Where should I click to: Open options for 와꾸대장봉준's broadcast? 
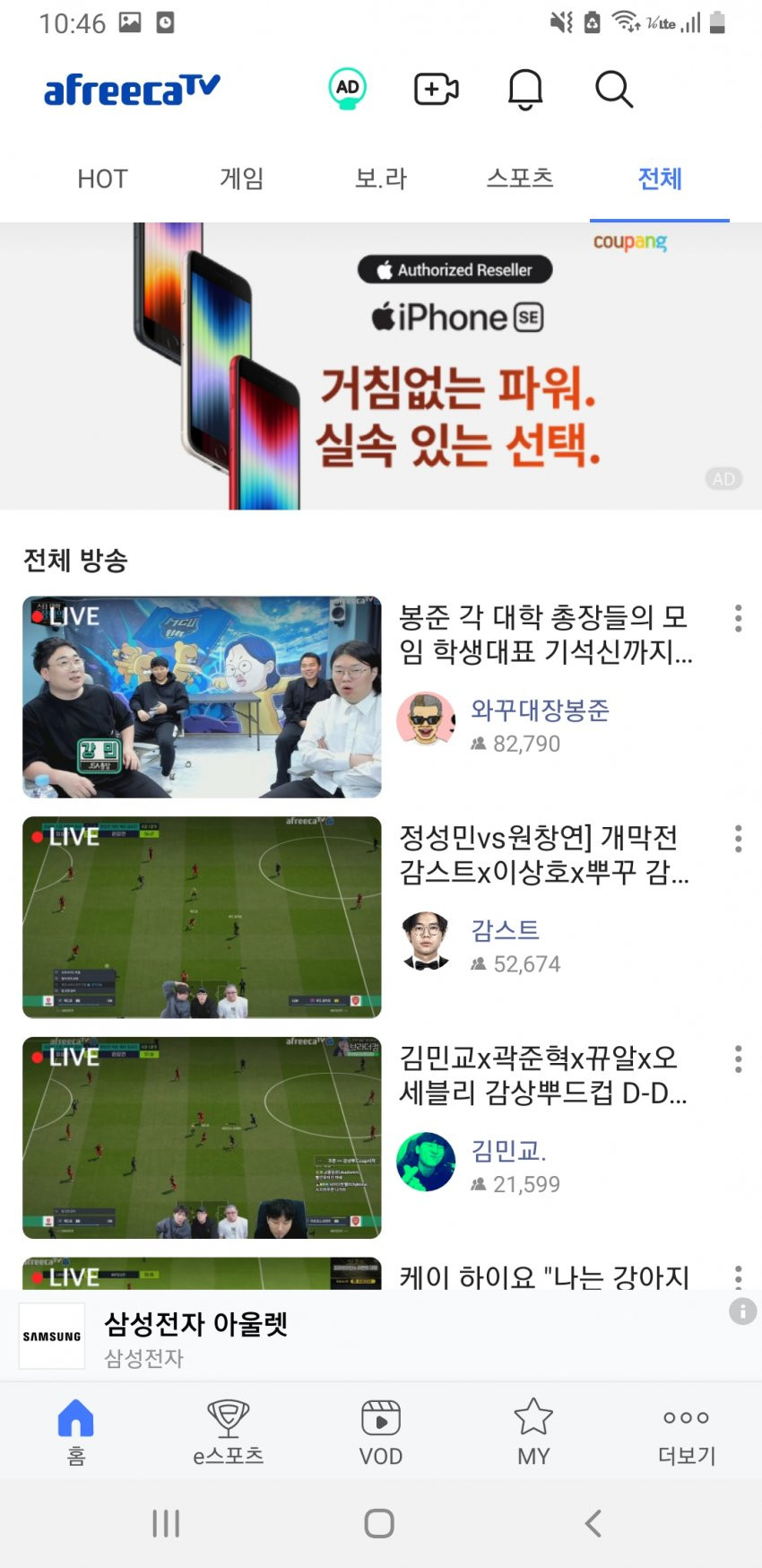click(738, 618)
